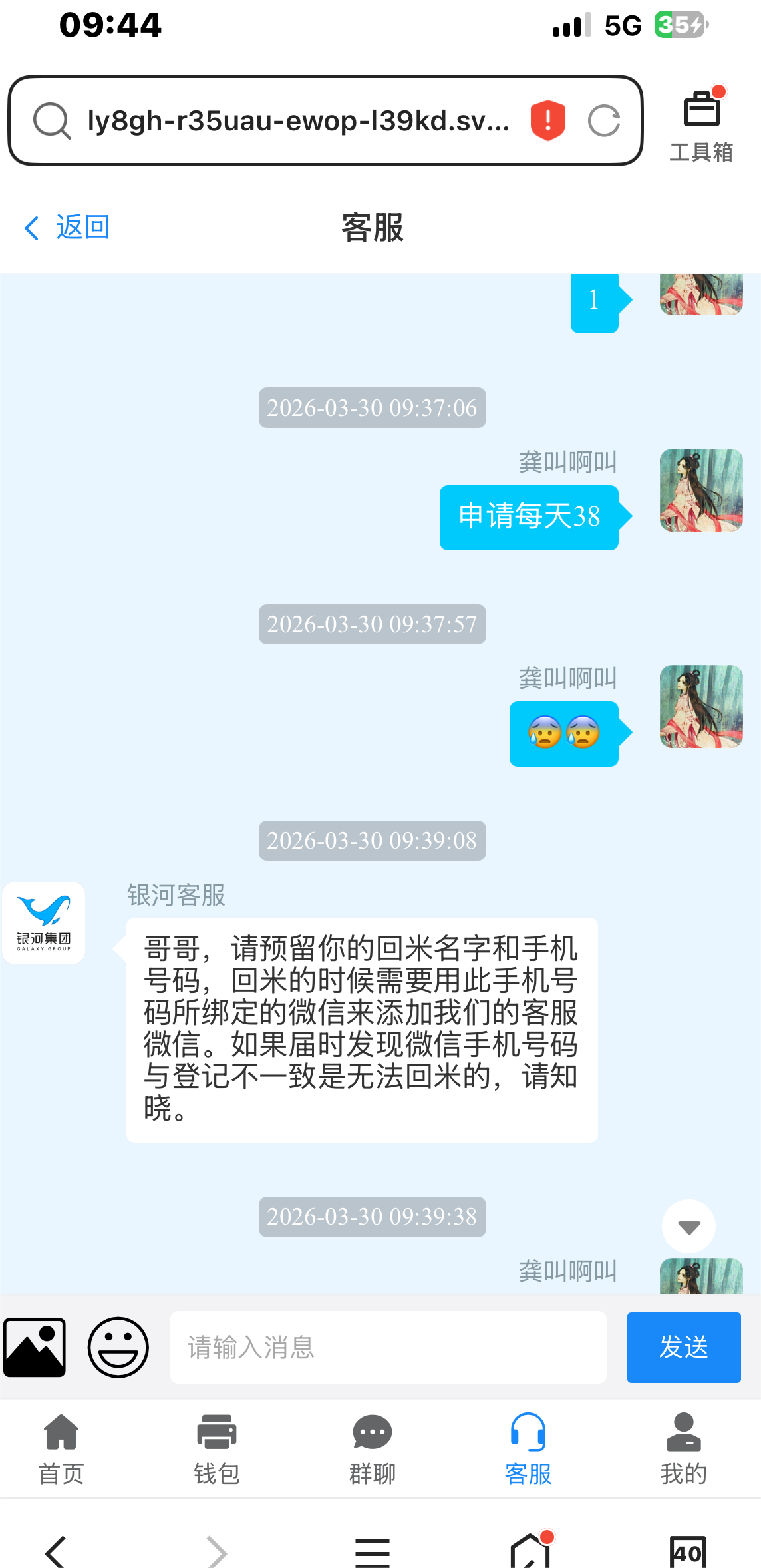The height and width of the screenshot is (1568, 761).
Task: Open the browser hamburger menu
Action: point(373,1551)
